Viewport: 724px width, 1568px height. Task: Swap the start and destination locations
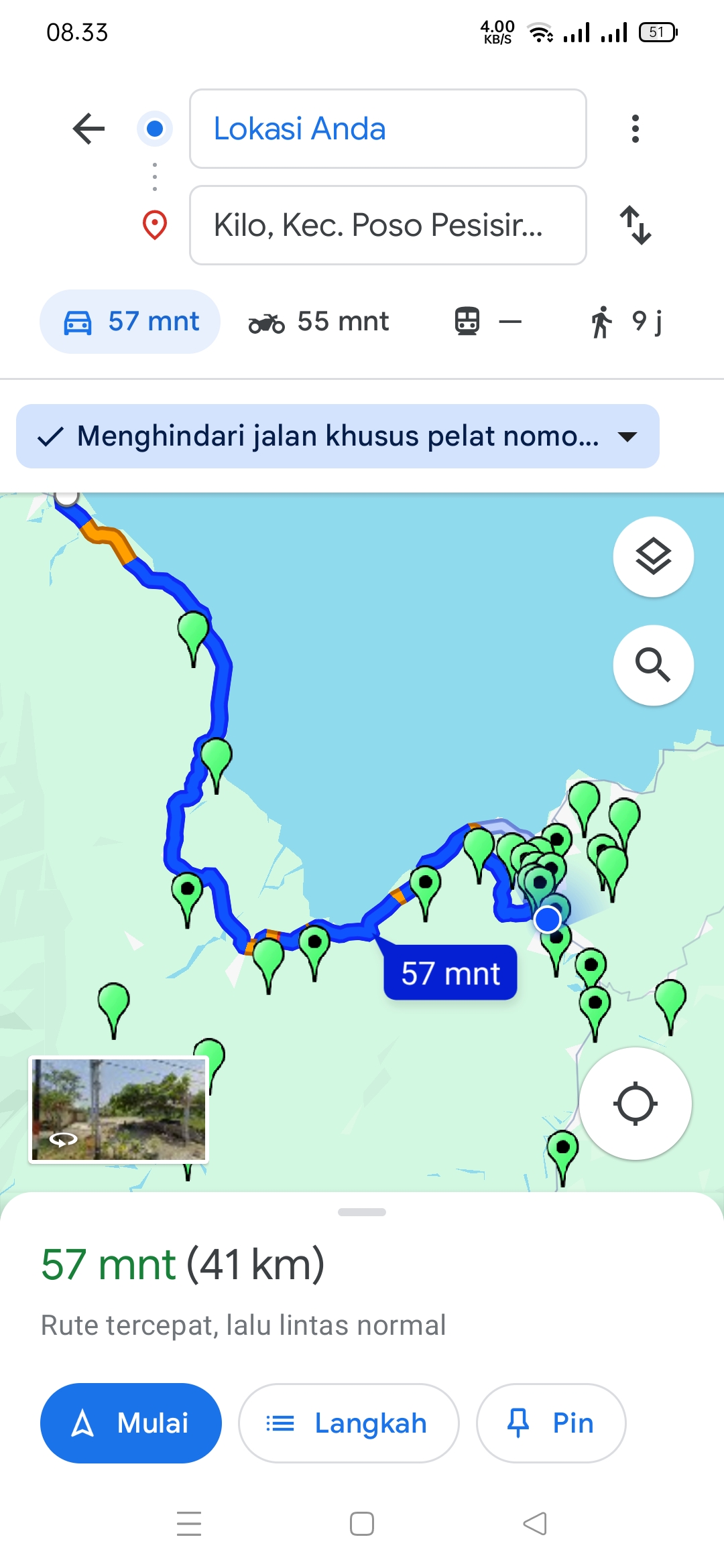(x=635, y=225)
